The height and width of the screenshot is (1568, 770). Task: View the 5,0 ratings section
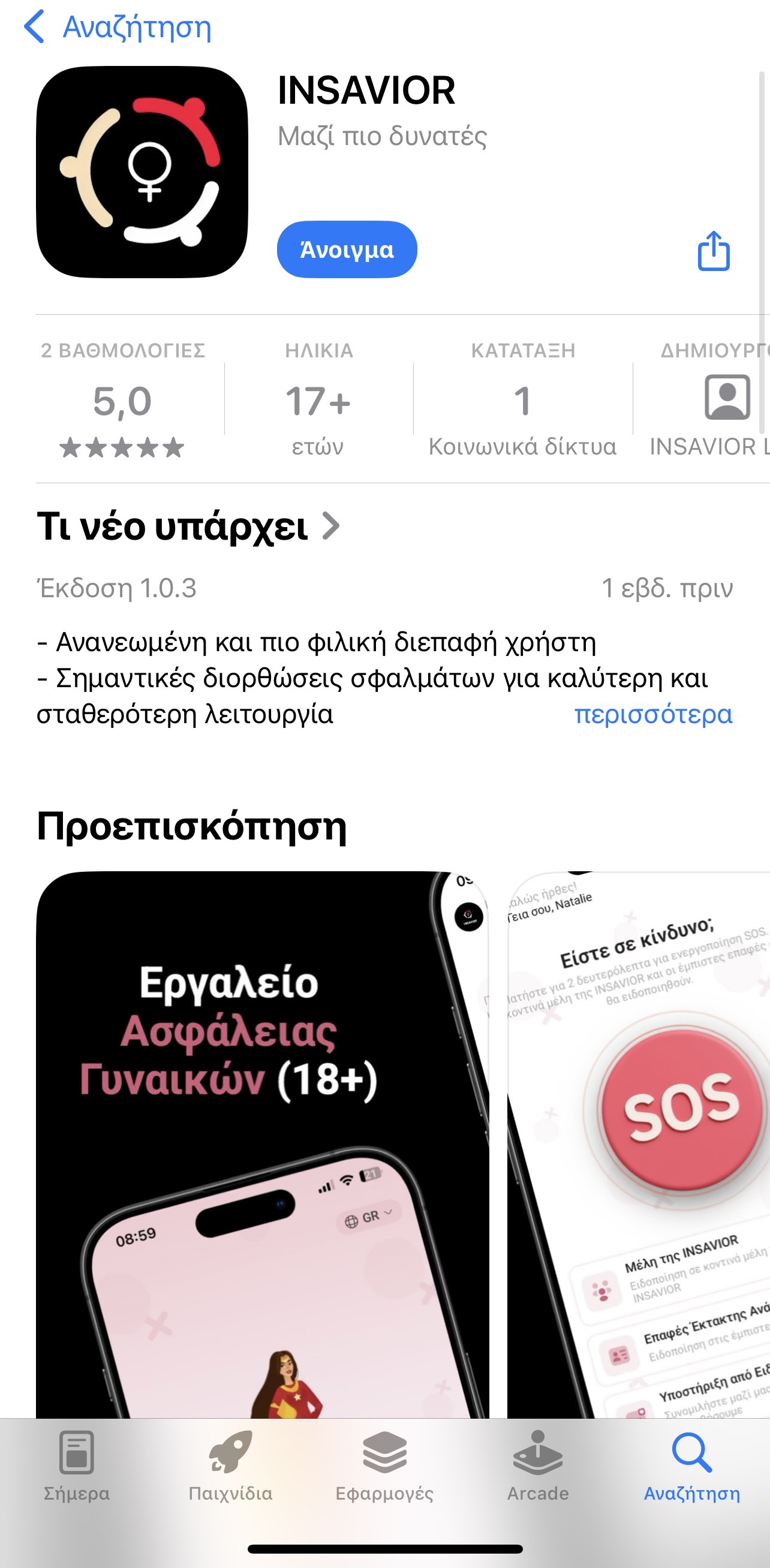[122, 402]
